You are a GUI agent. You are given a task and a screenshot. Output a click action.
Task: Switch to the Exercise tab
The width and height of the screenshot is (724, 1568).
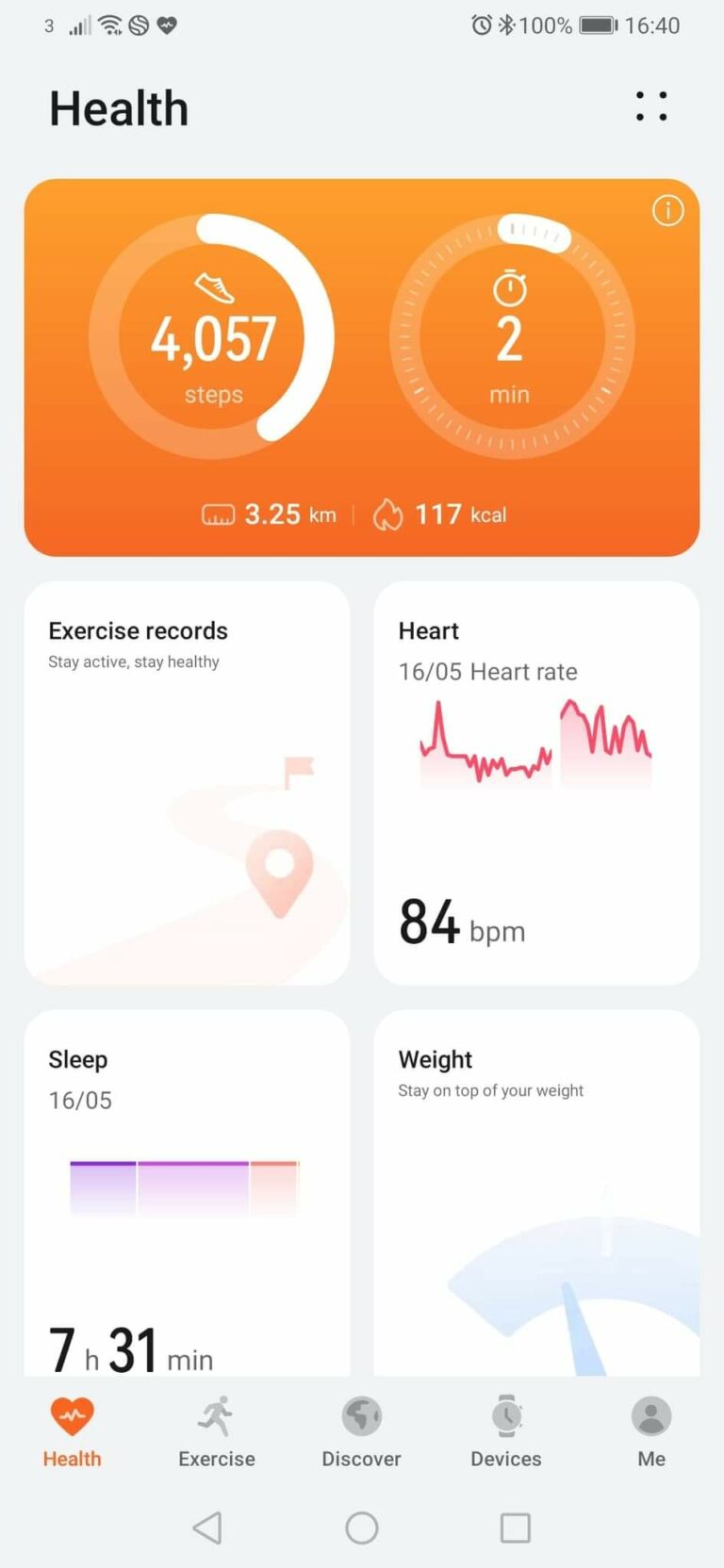[217, 1432]
